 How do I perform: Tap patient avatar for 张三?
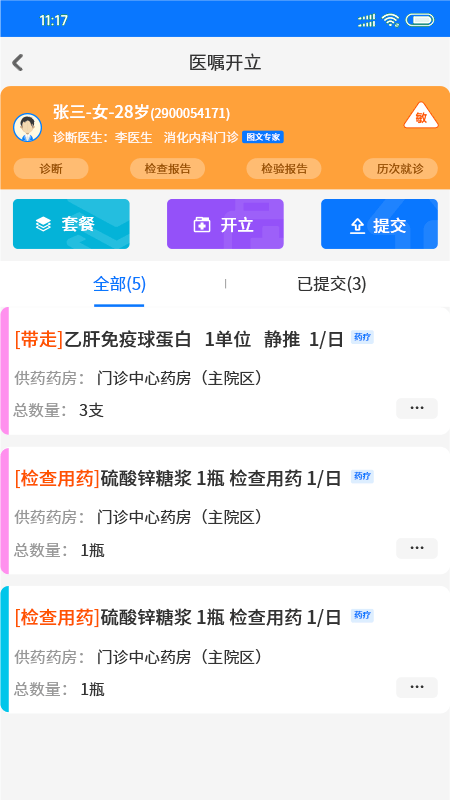pyautogui.click(x=28, y=128)
